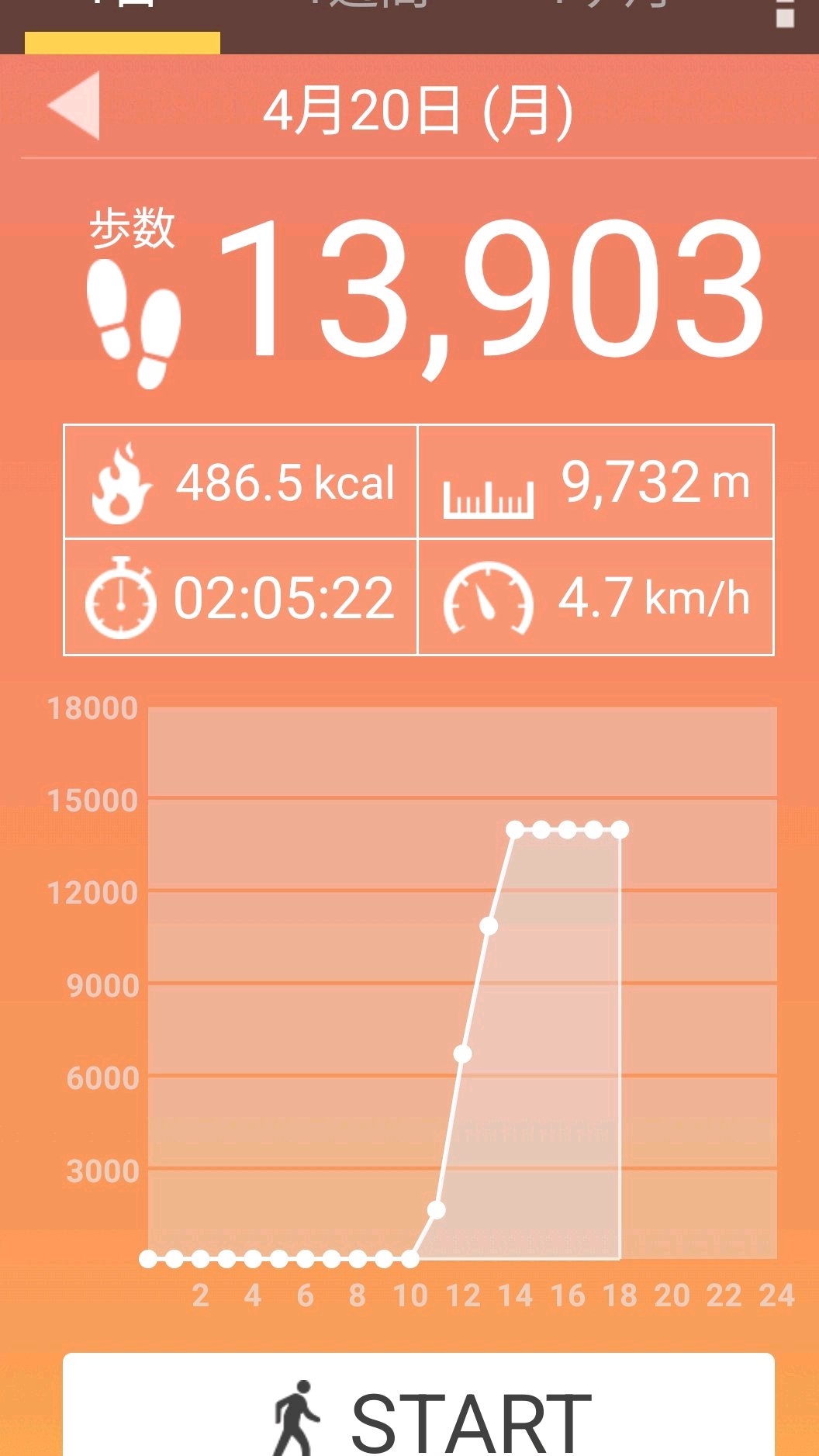Viewport: 819px width, 1456px height.
Task: Open the overflow menu
Action: [x=785, y=14]
